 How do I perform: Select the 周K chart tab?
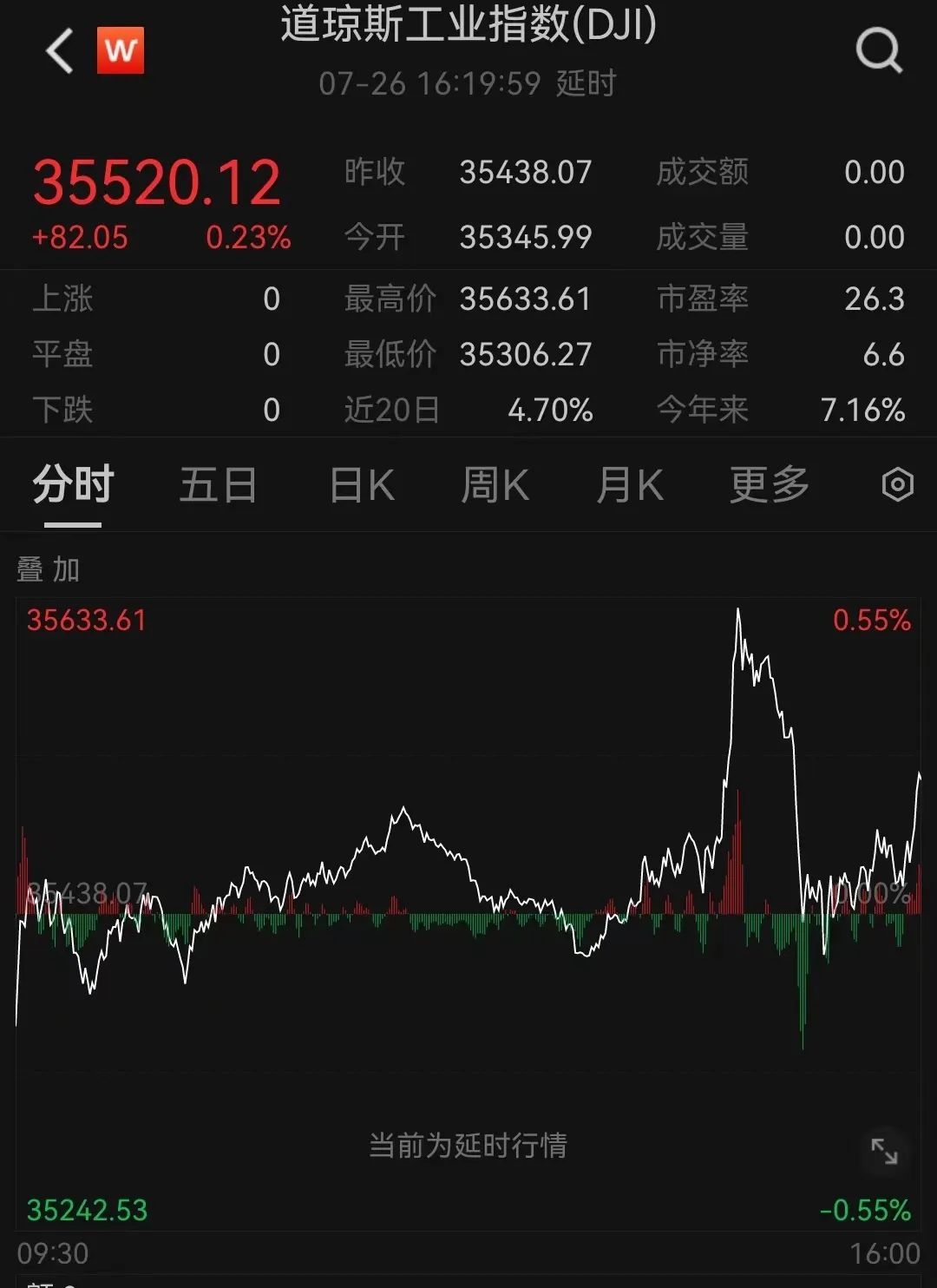[x=495, y=485]
